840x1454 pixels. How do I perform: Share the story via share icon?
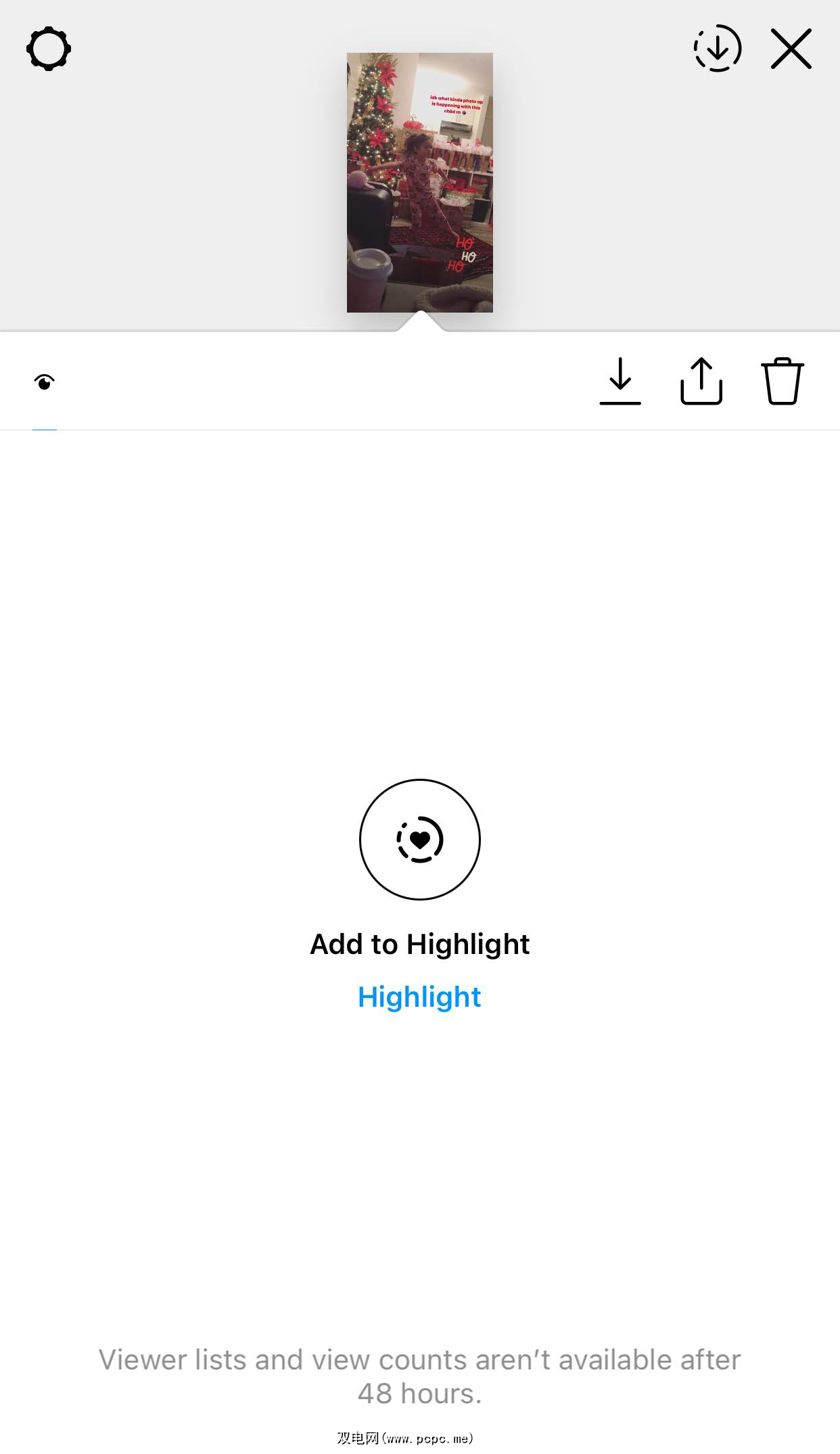pos(701,382)
